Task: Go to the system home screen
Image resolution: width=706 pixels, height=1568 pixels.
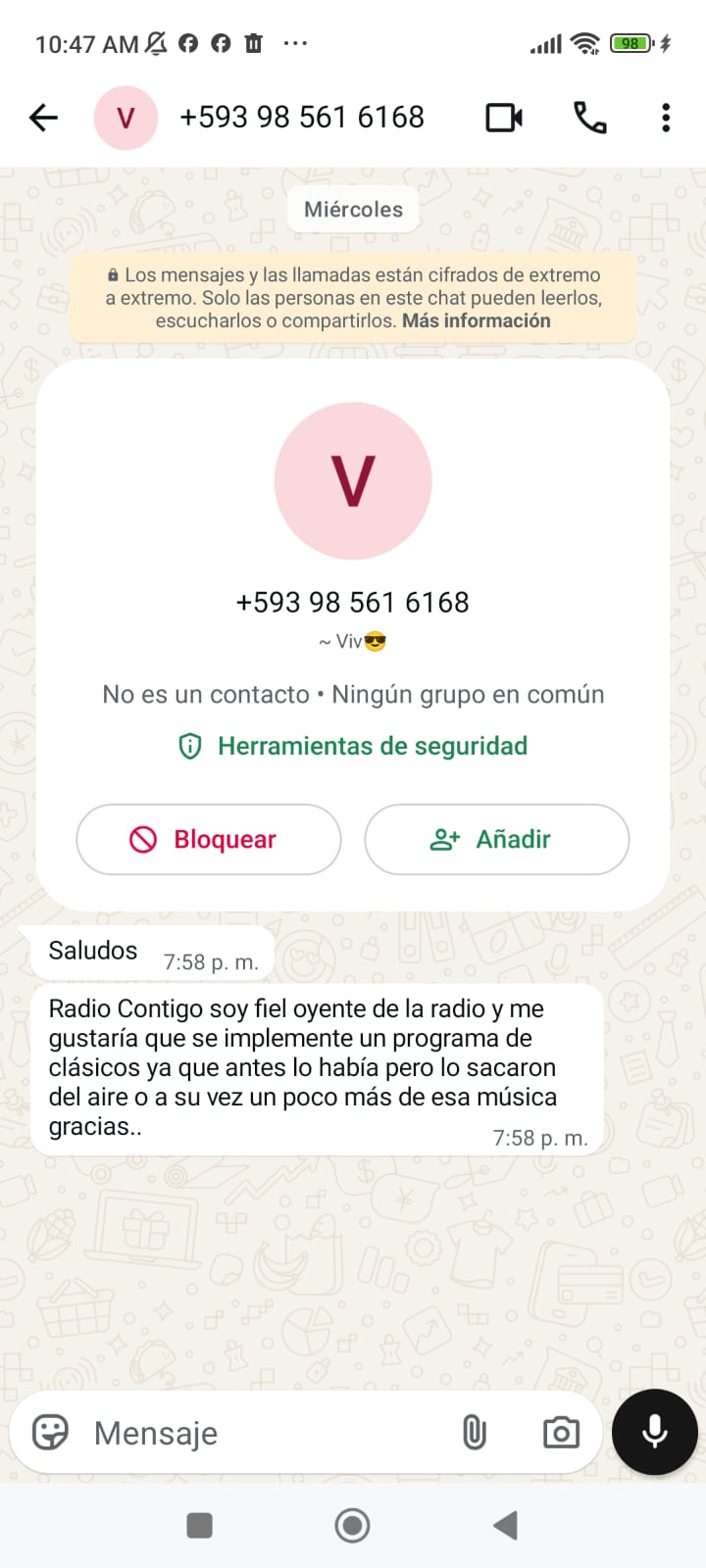Action: click(x=352, y=1525)
